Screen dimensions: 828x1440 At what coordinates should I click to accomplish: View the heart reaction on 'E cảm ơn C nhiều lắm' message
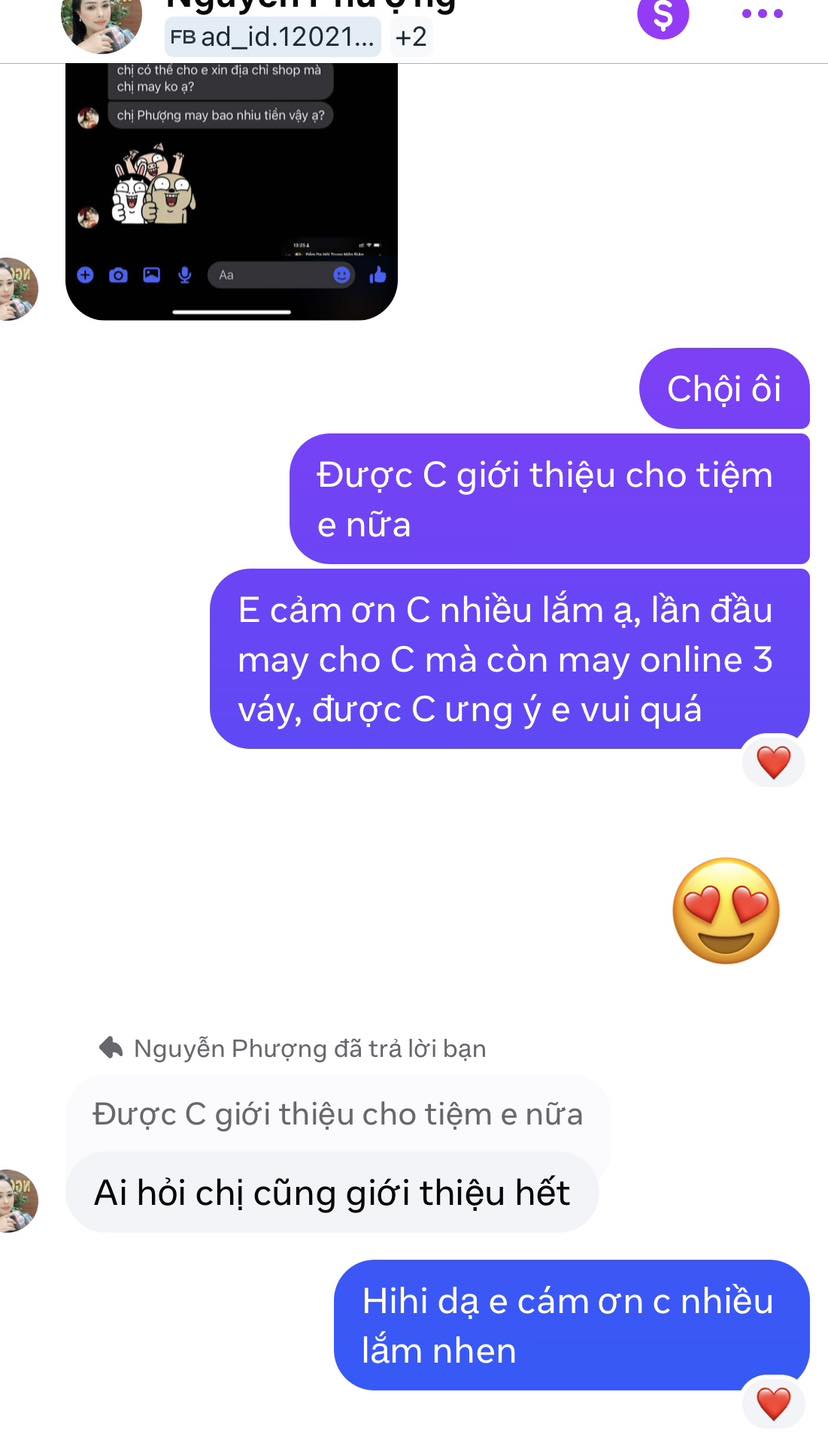[773, 763]
